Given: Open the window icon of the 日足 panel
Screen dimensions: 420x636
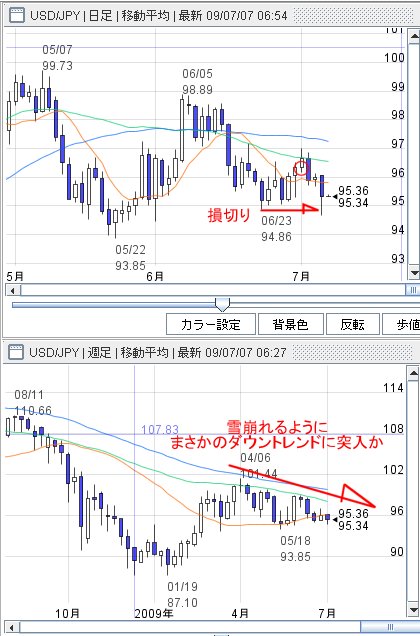Looking at the screenshot, I should [x=17, y=16].
